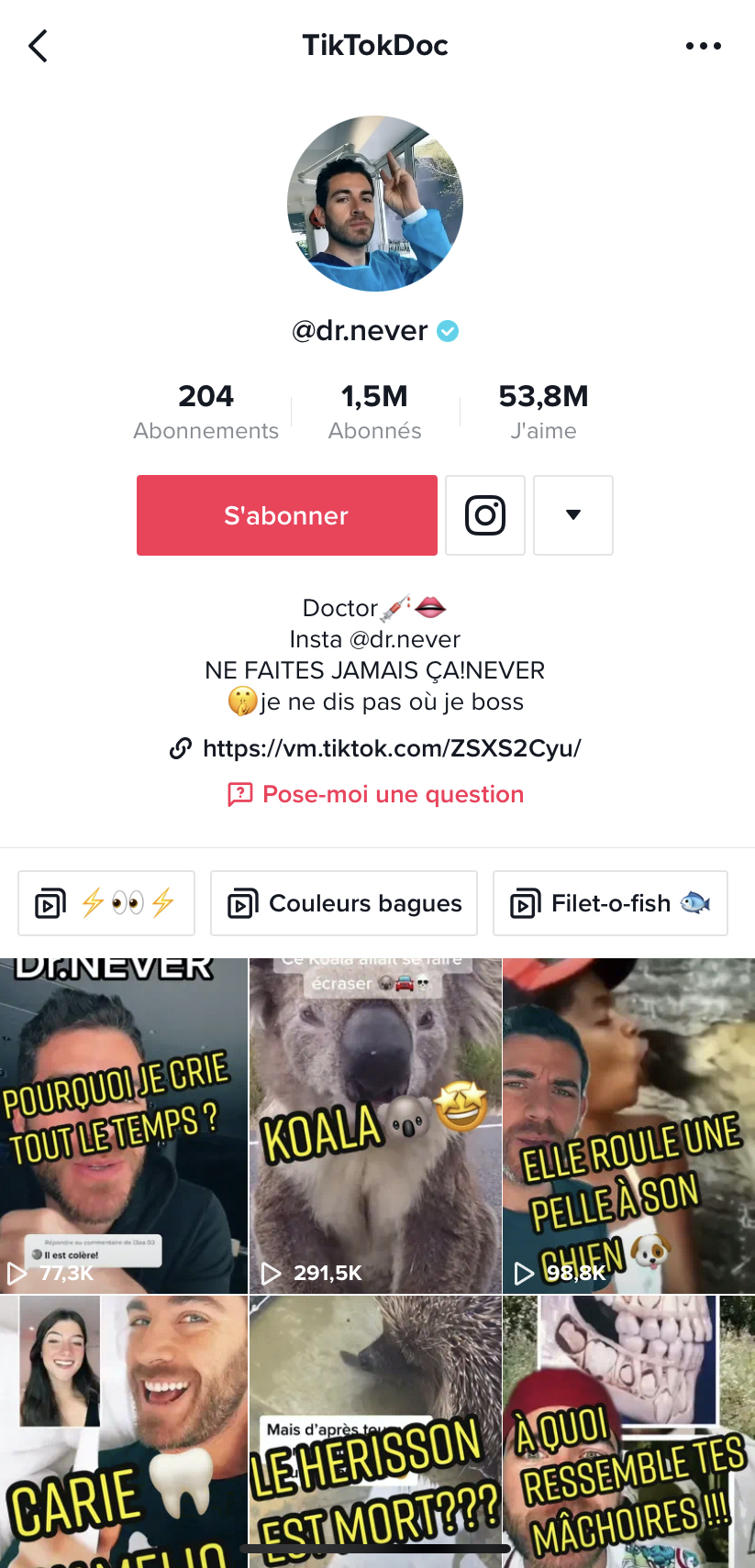Open the Le hérisson est mort video
755x1568 pixels.
pos(375,1430)
